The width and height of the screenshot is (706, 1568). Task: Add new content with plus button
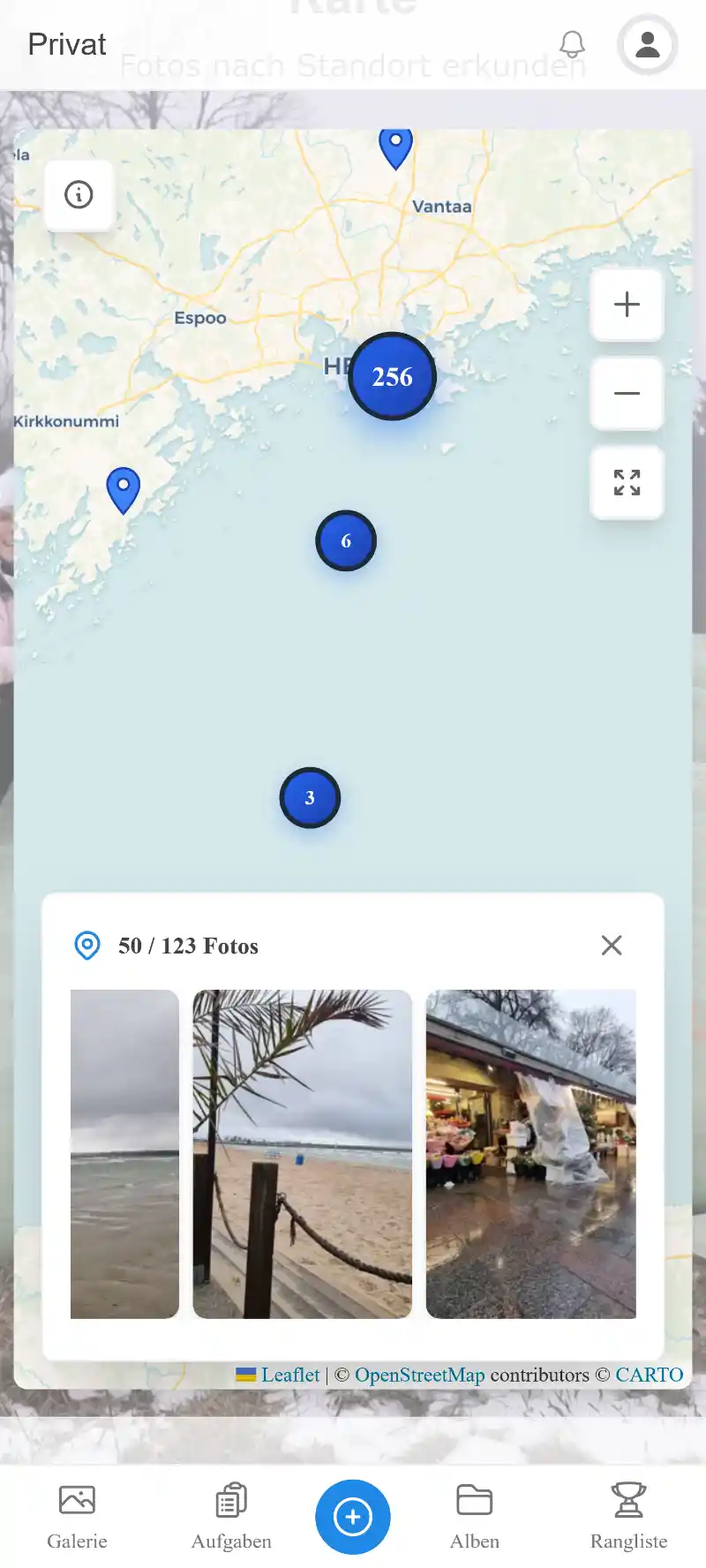[353, 1517]
